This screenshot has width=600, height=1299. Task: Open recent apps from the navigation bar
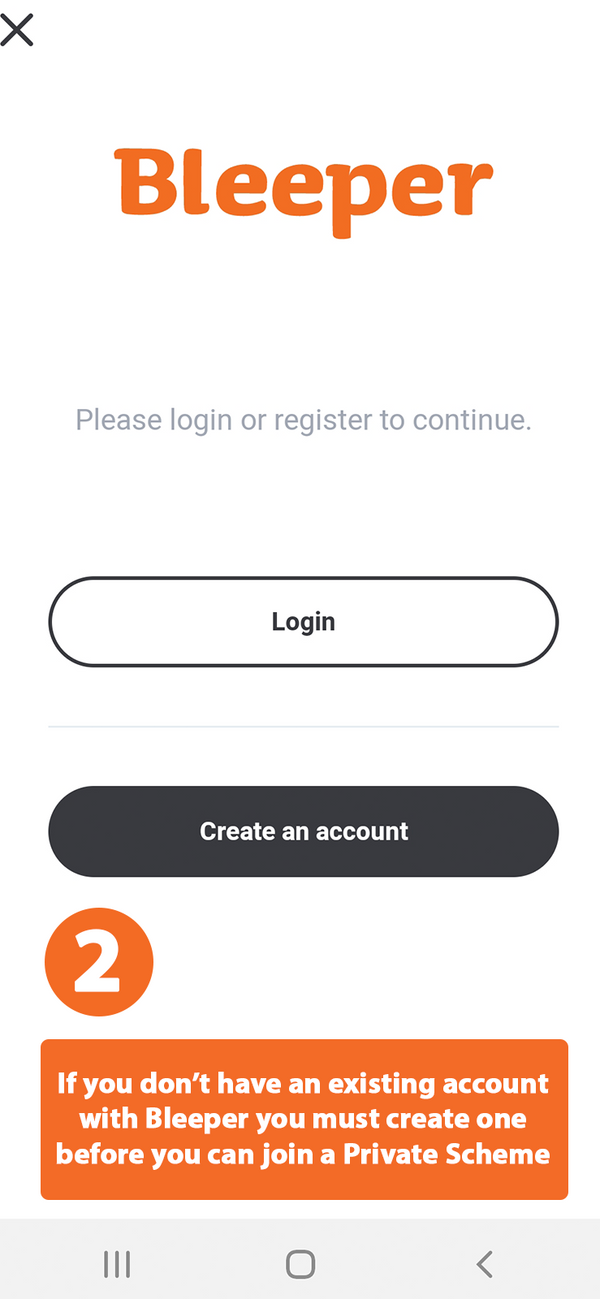[x=117, y=1264]
